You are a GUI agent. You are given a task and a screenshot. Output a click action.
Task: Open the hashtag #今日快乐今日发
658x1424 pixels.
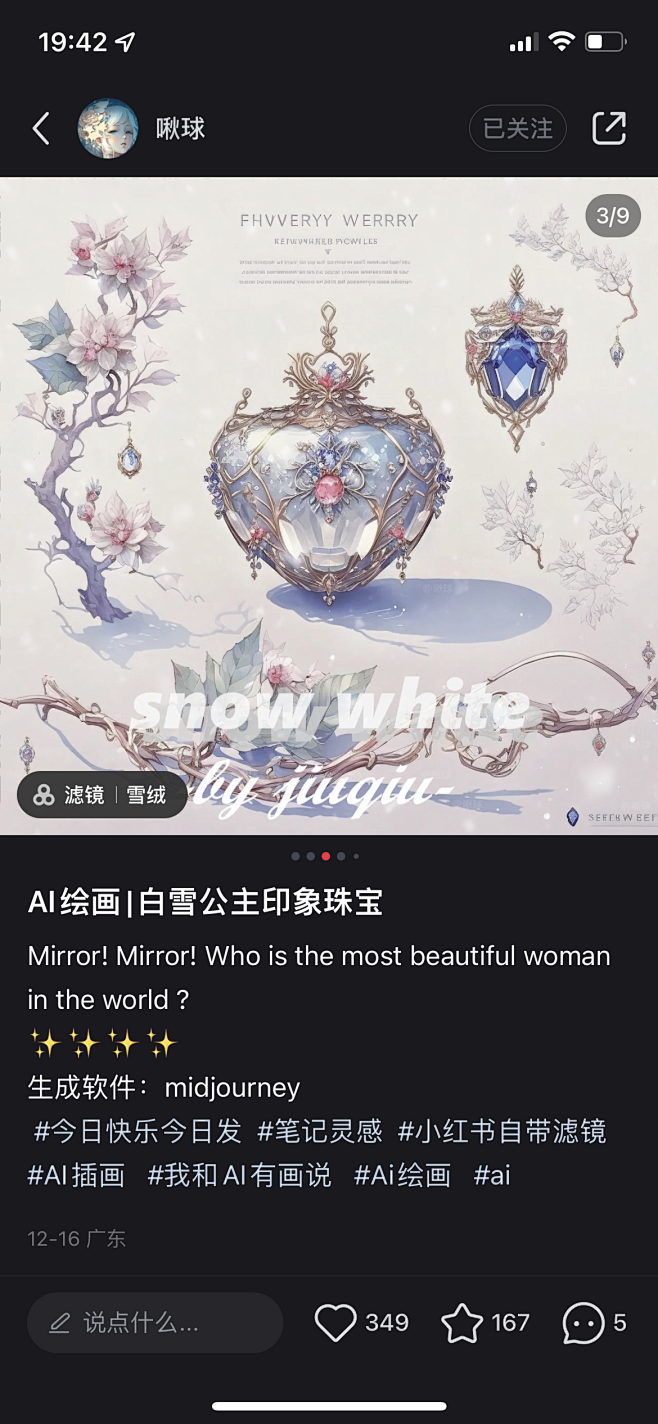[138, 1131]
